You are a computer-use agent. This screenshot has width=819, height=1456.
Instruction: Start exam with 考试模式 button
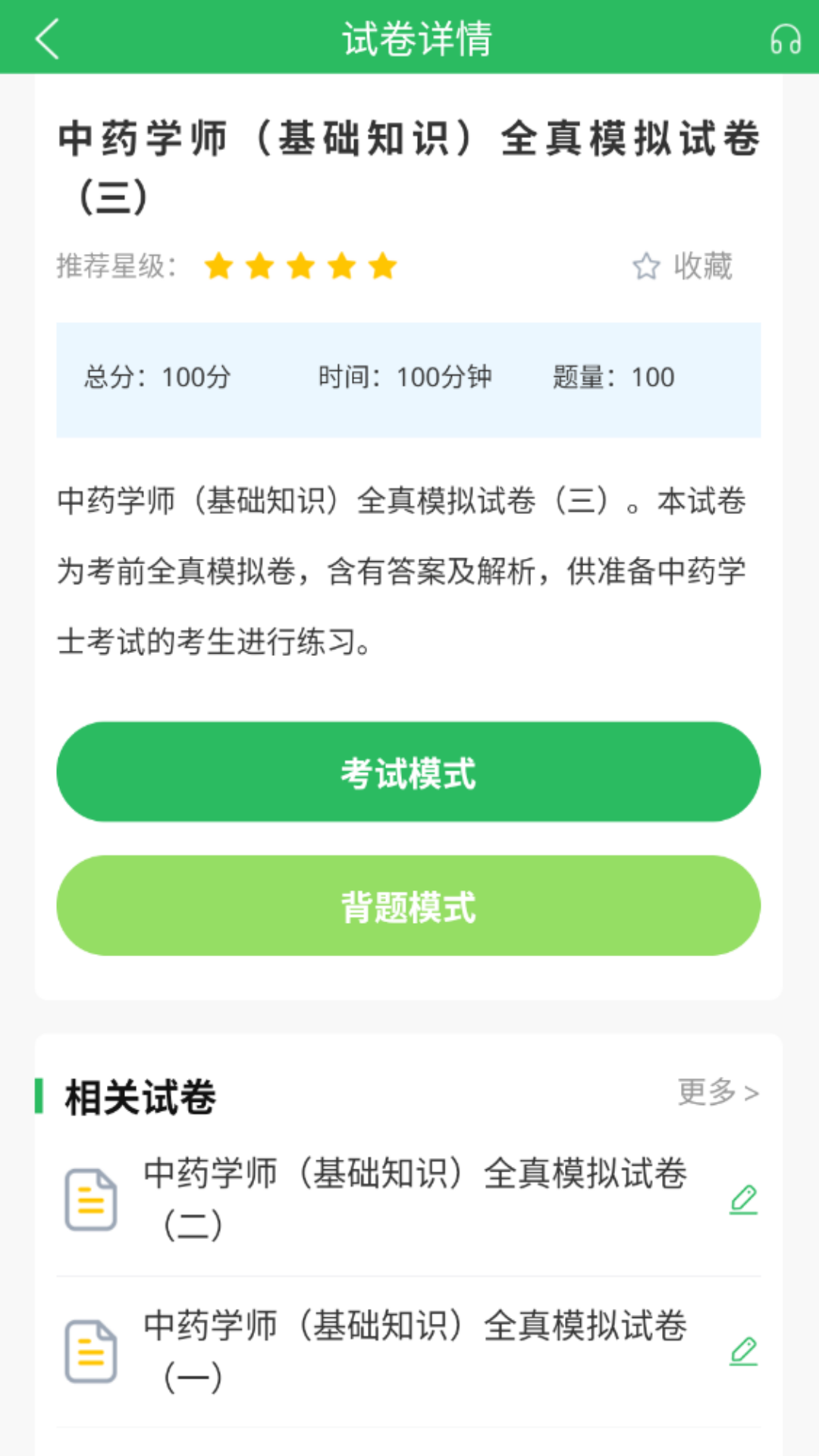point(409,771)
